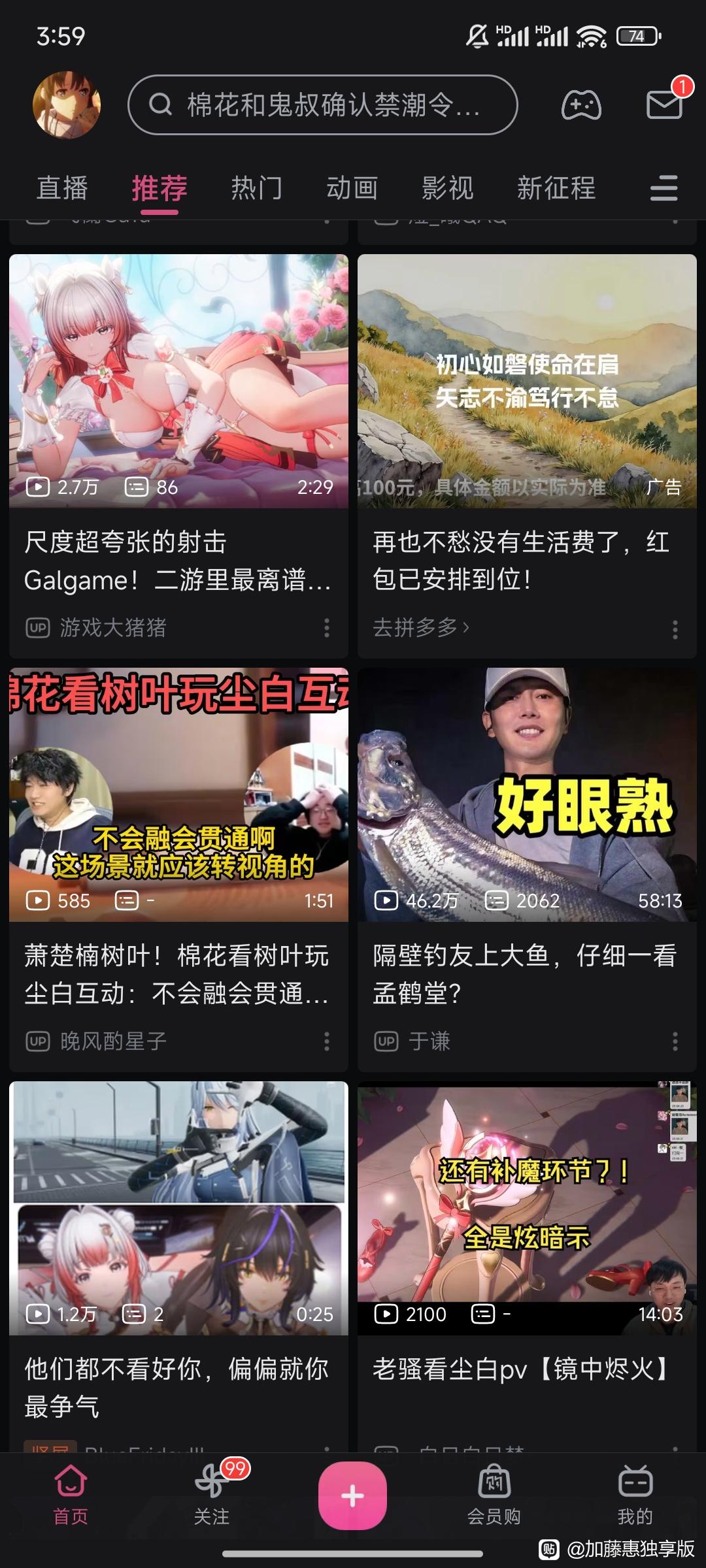Open the 尺度超夸张的射击 Galgame video

[x=178, y=382]
